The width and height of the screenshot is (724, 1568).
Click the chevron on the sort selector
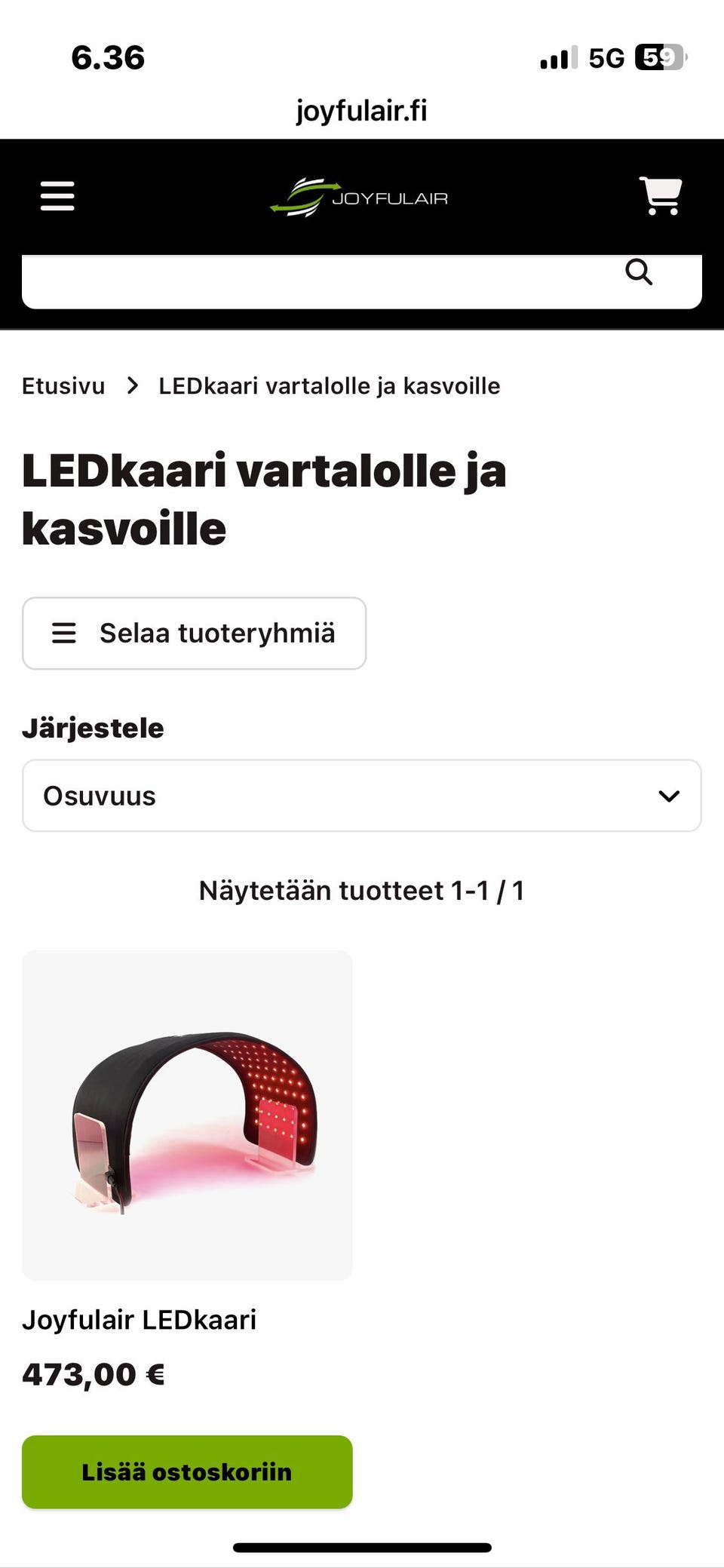coord(667,796)
